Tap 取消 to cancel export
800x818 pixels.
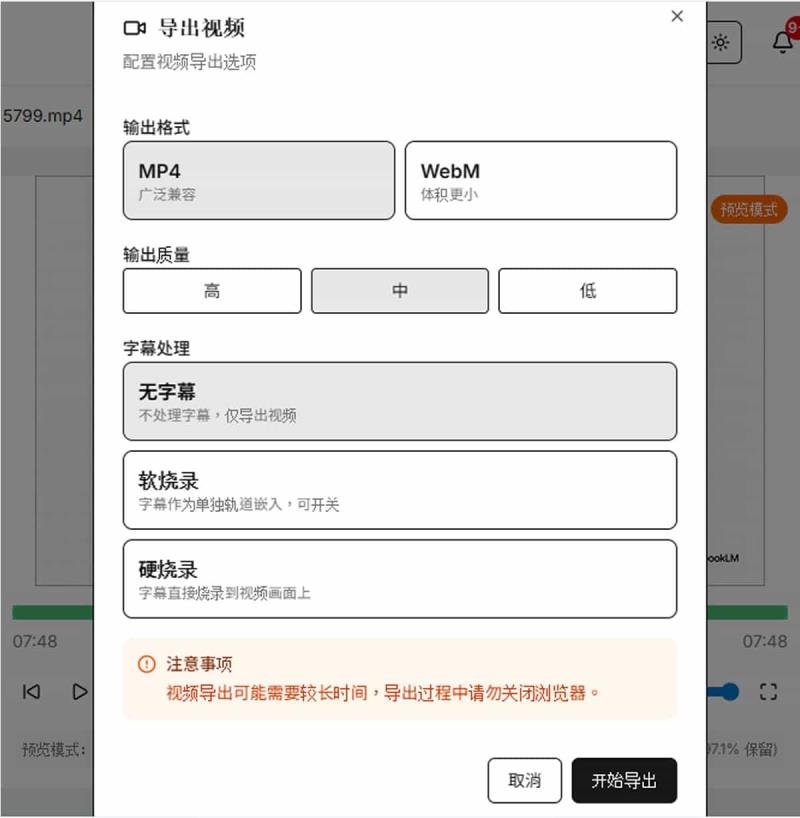click(x=524, y=780)
